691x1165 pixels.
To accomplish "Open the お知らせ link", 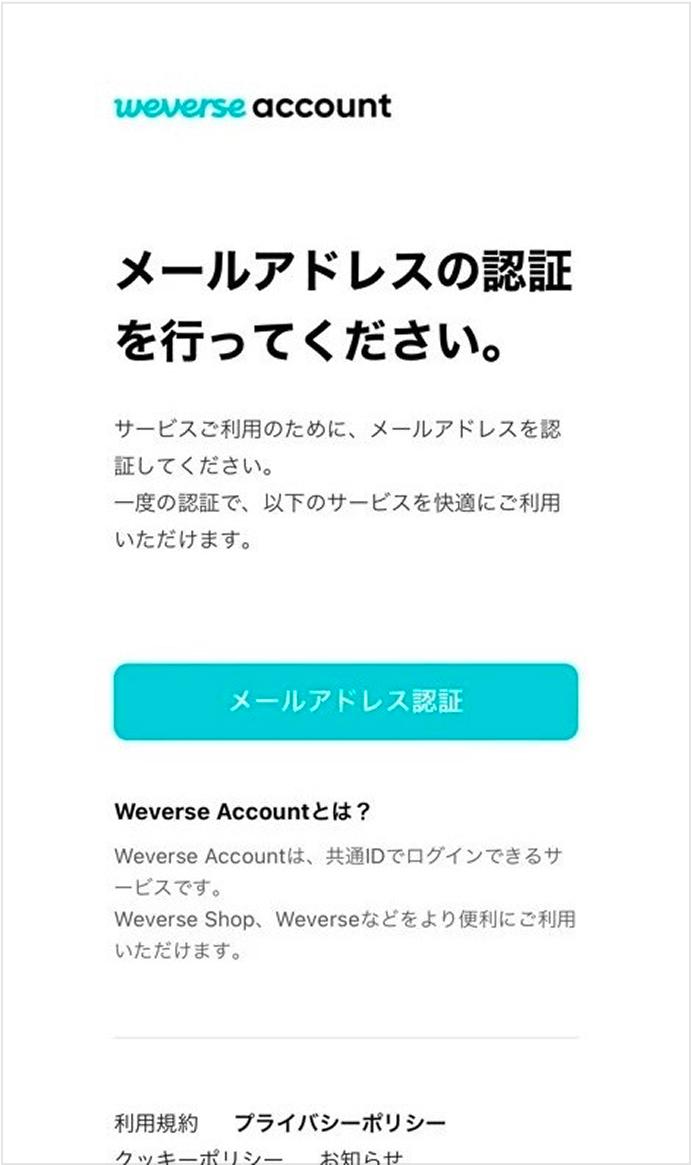I will click(361, 1156).
